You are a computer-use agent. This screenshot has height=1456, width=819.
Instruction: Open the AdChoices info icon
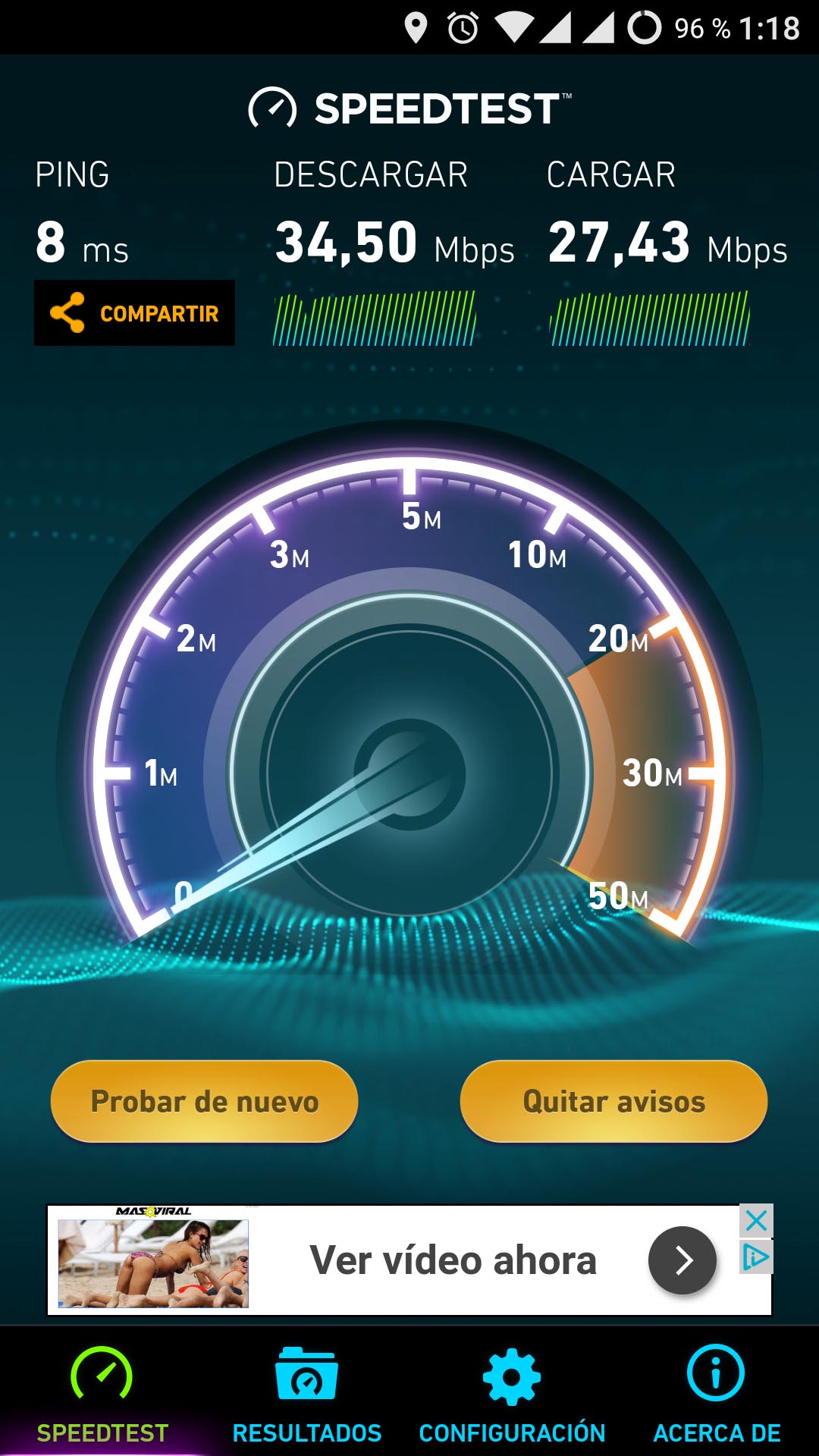pyautogui.click(x=756, y=1257)
